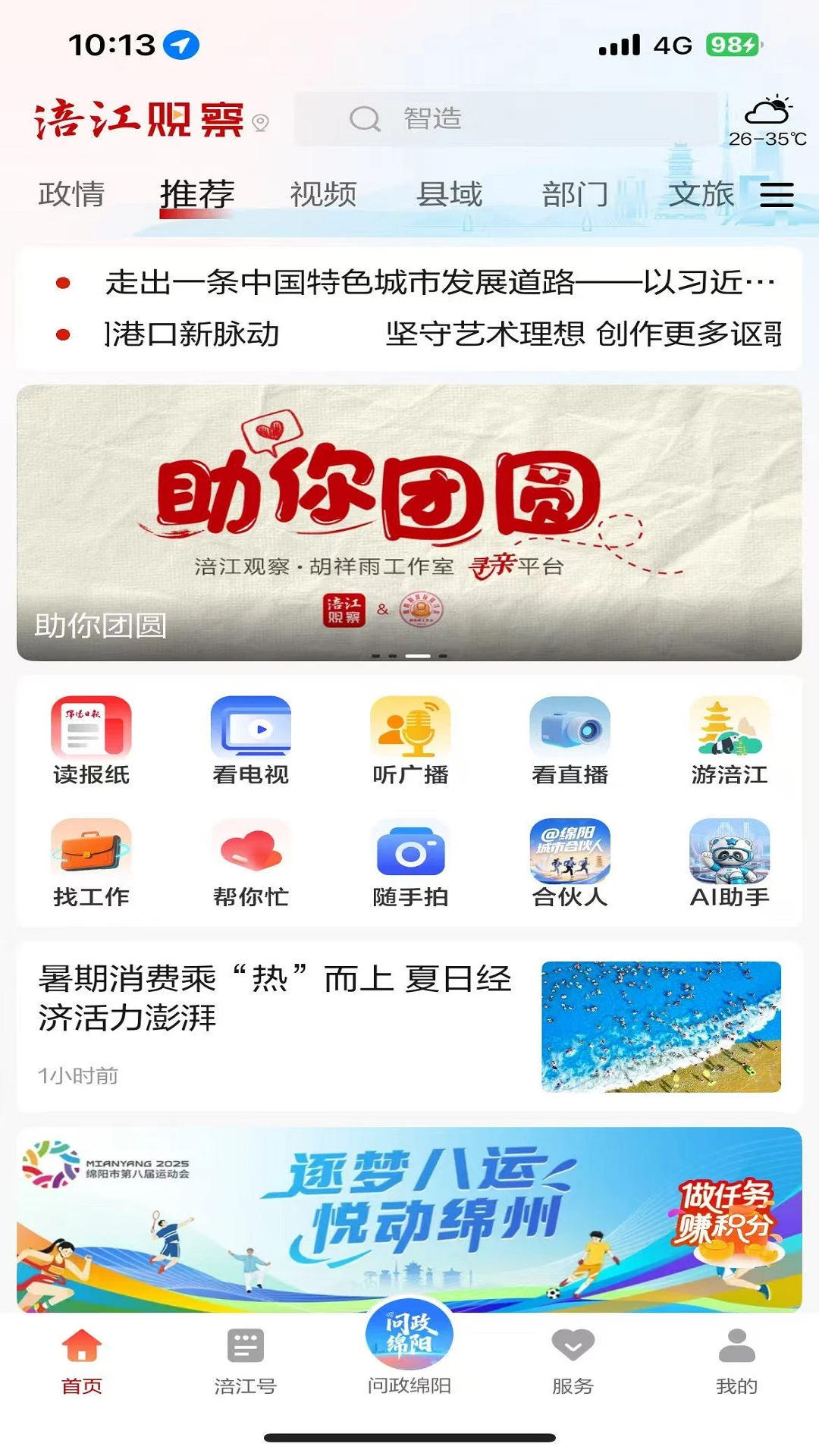Switch to the 我的 profile tab
The height and width of the screenshot is (1456, 819).
pyautogui.click(x=736, y=1362)
